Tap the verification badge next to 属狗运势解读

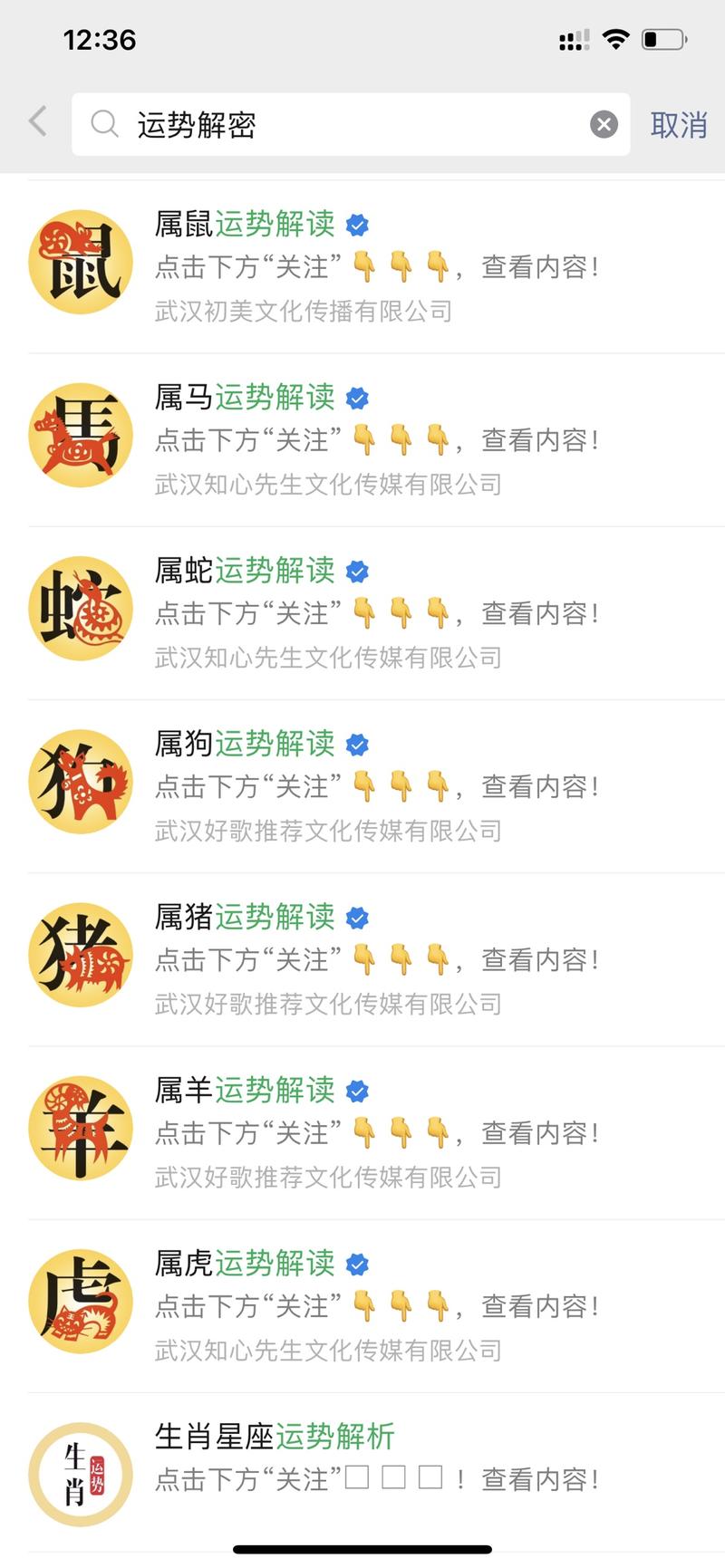(359, 745)
